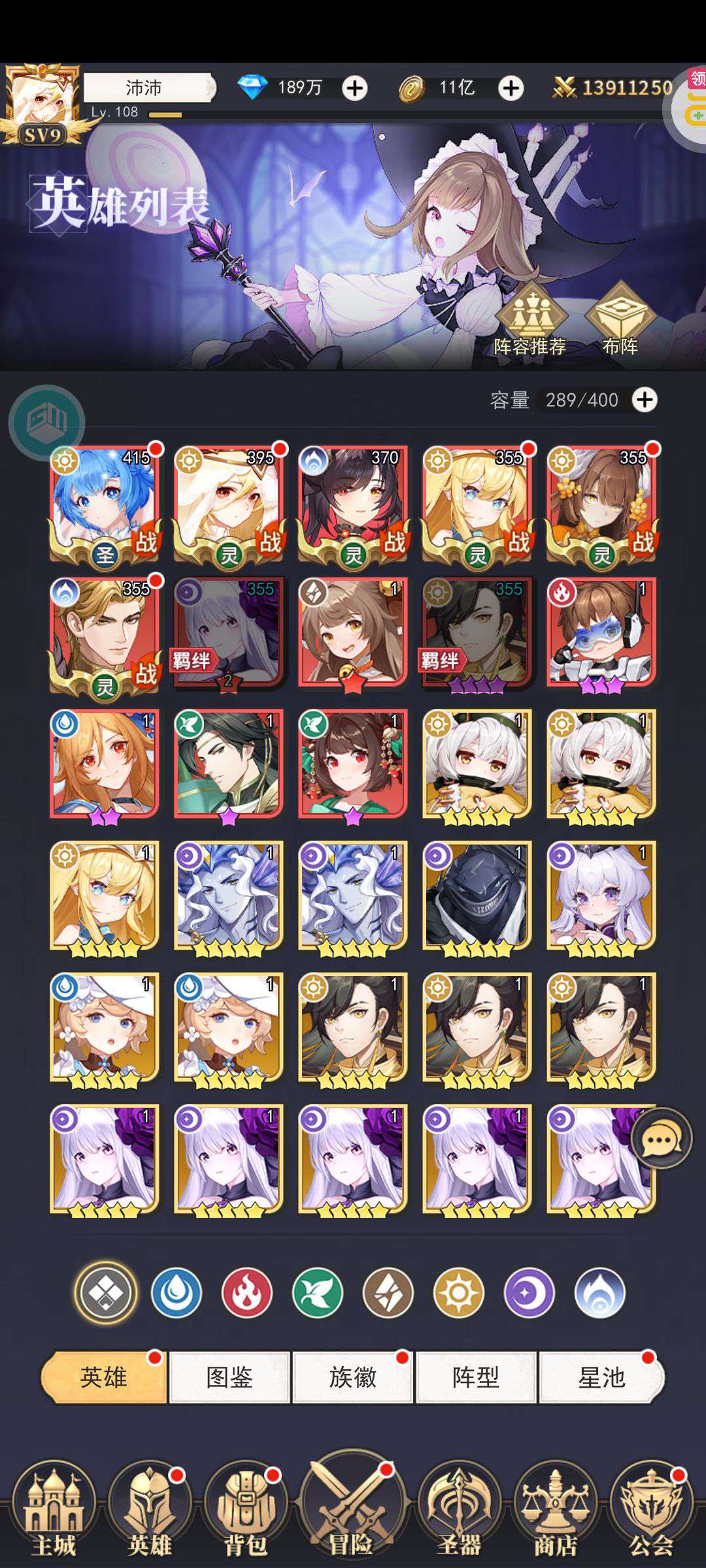Image resolution: width=706 pixels, height=1568 pixels.
Task: Open the chat bubble button
Action: coord(662,1139)
